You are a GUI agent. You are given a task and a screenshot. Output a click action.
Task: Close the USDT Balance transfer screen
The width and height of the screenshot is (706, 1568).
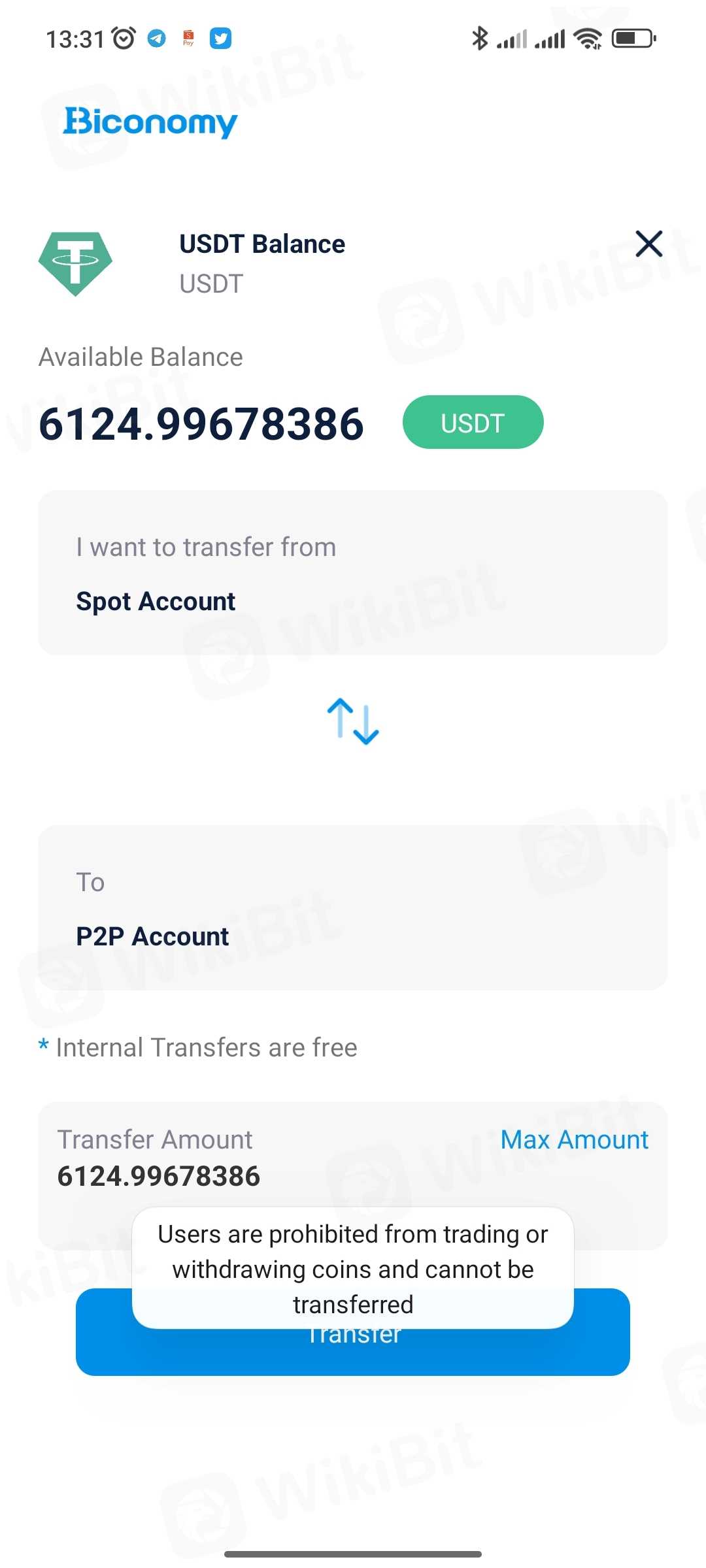click(x=648, y=244)
